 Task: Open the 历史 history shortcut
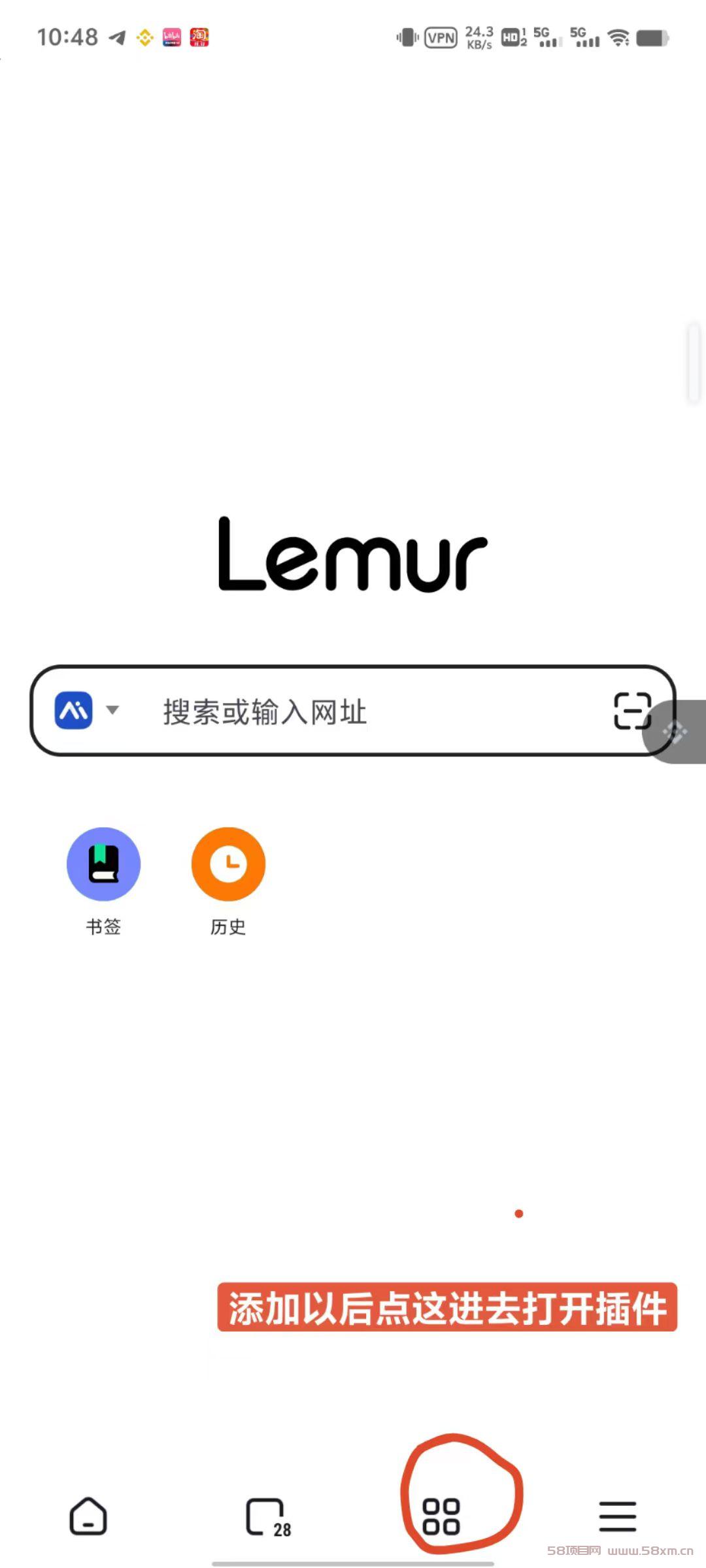click(228, 865)
